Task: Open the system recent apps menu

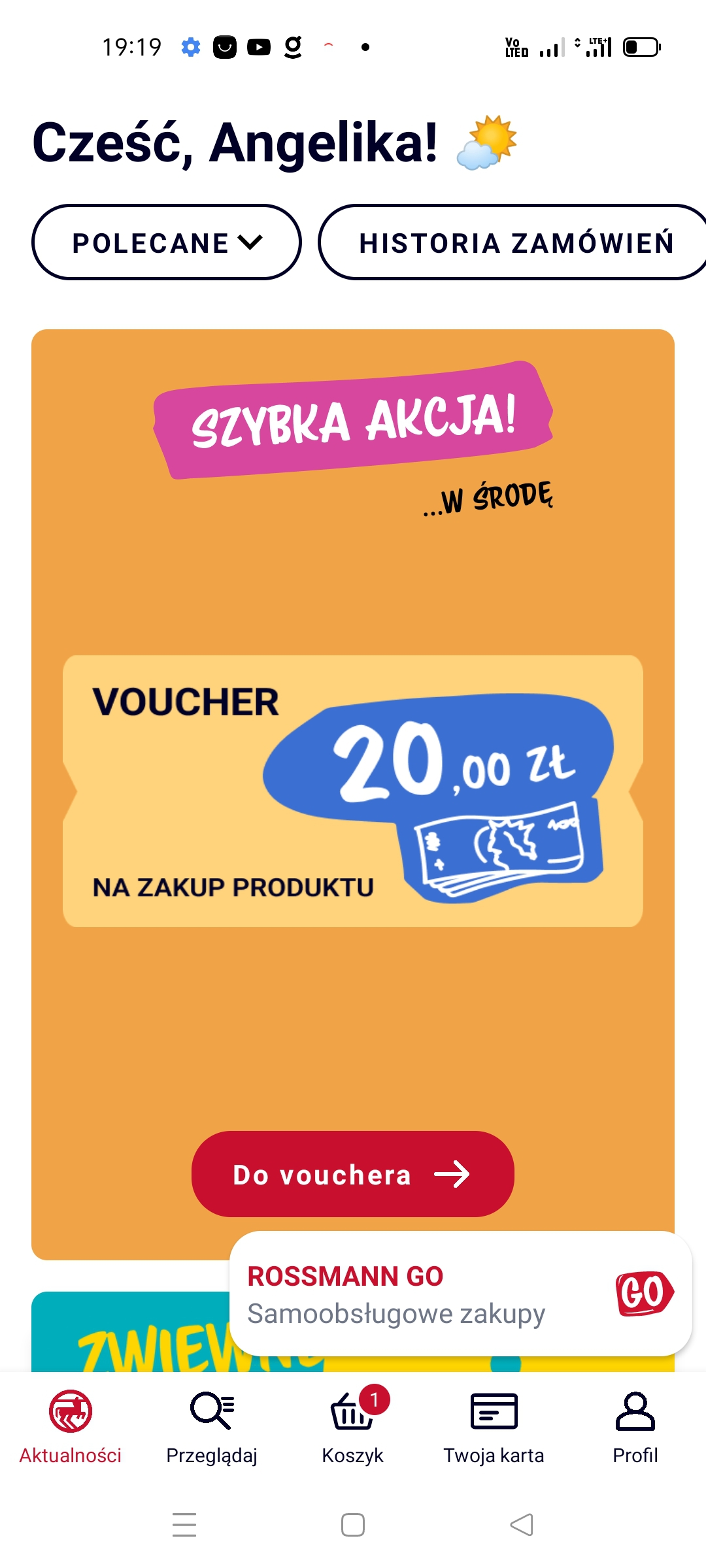Action: [184, 1525]
